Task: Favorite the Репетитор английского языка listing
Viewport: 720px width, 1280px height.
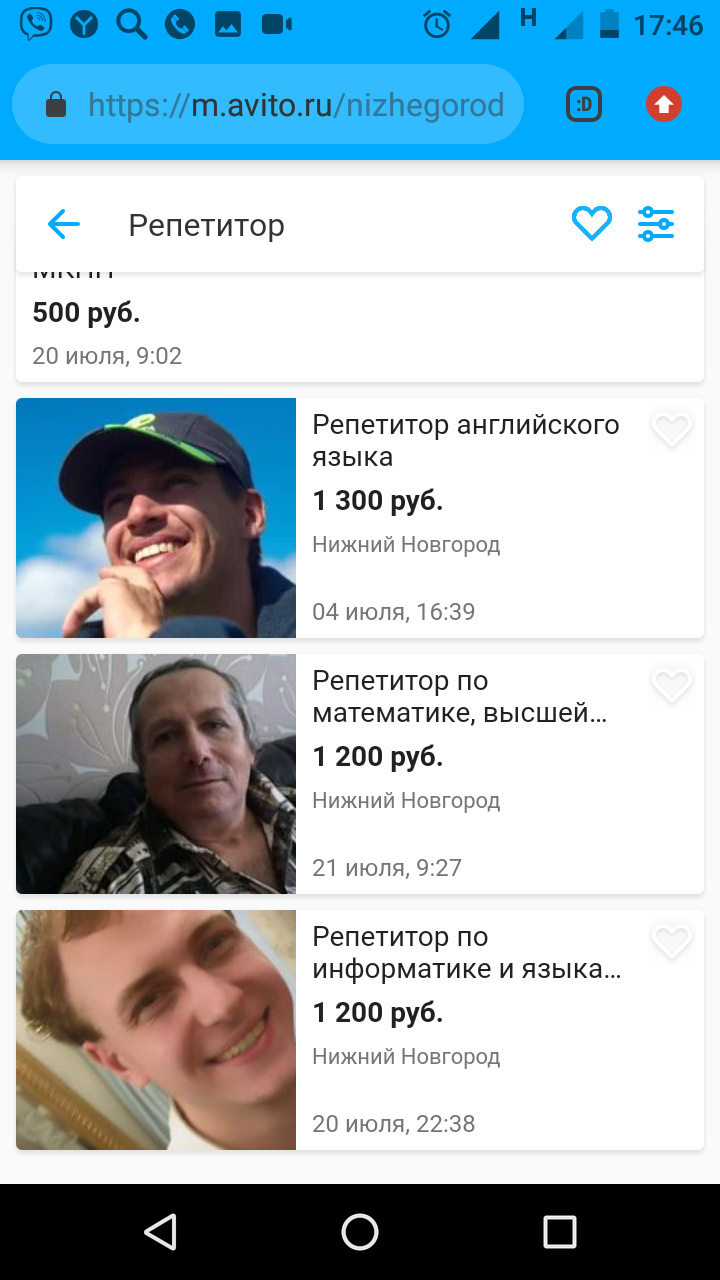Action: point(671,430)
